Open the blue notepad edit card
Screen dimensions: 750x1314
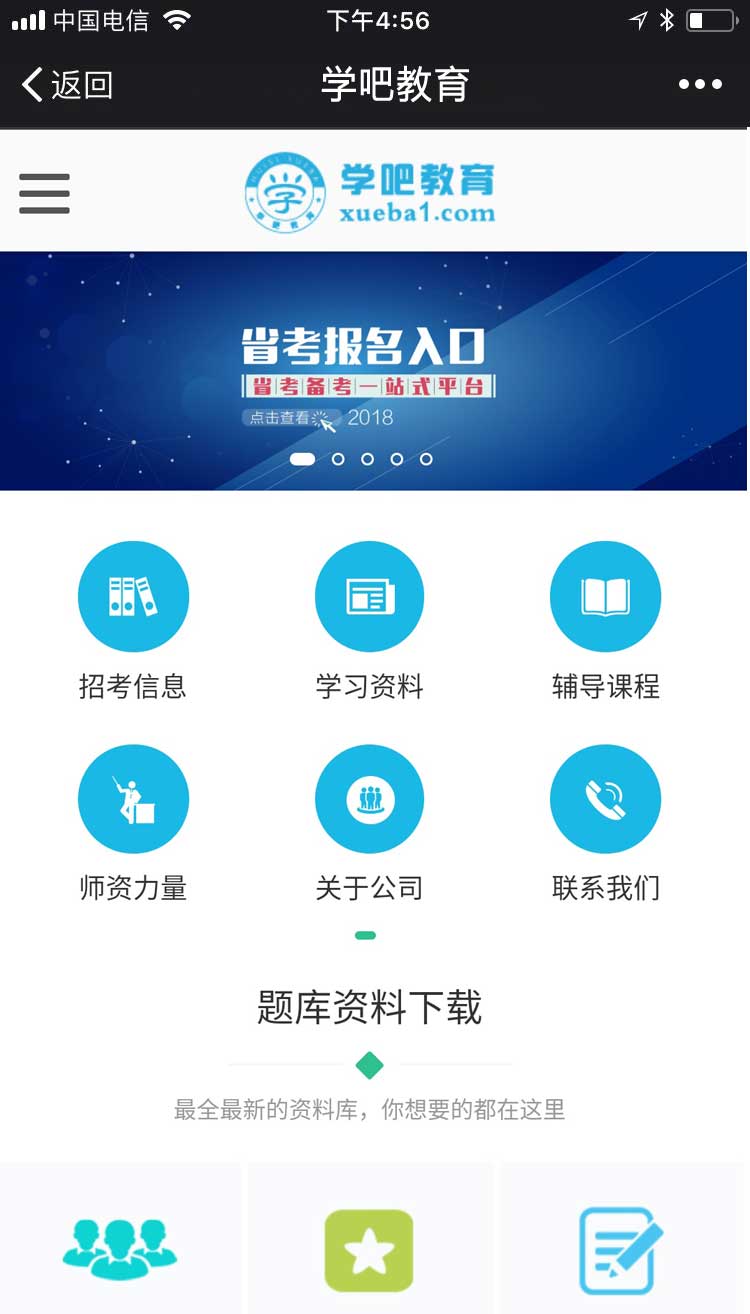click(622, 1249)
